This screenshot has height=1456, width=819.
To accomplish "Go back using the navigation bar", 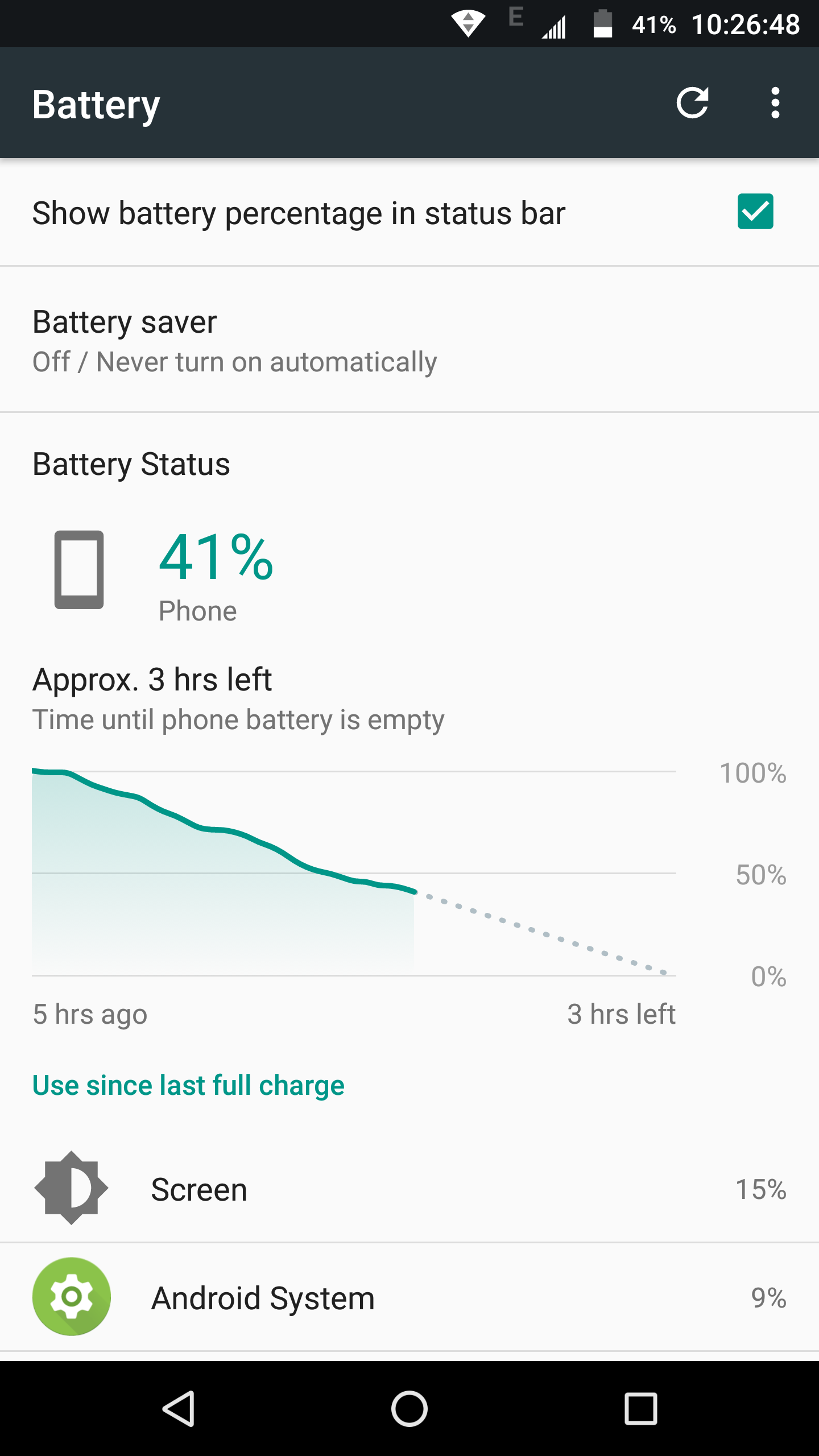I will pos(179,1408).
